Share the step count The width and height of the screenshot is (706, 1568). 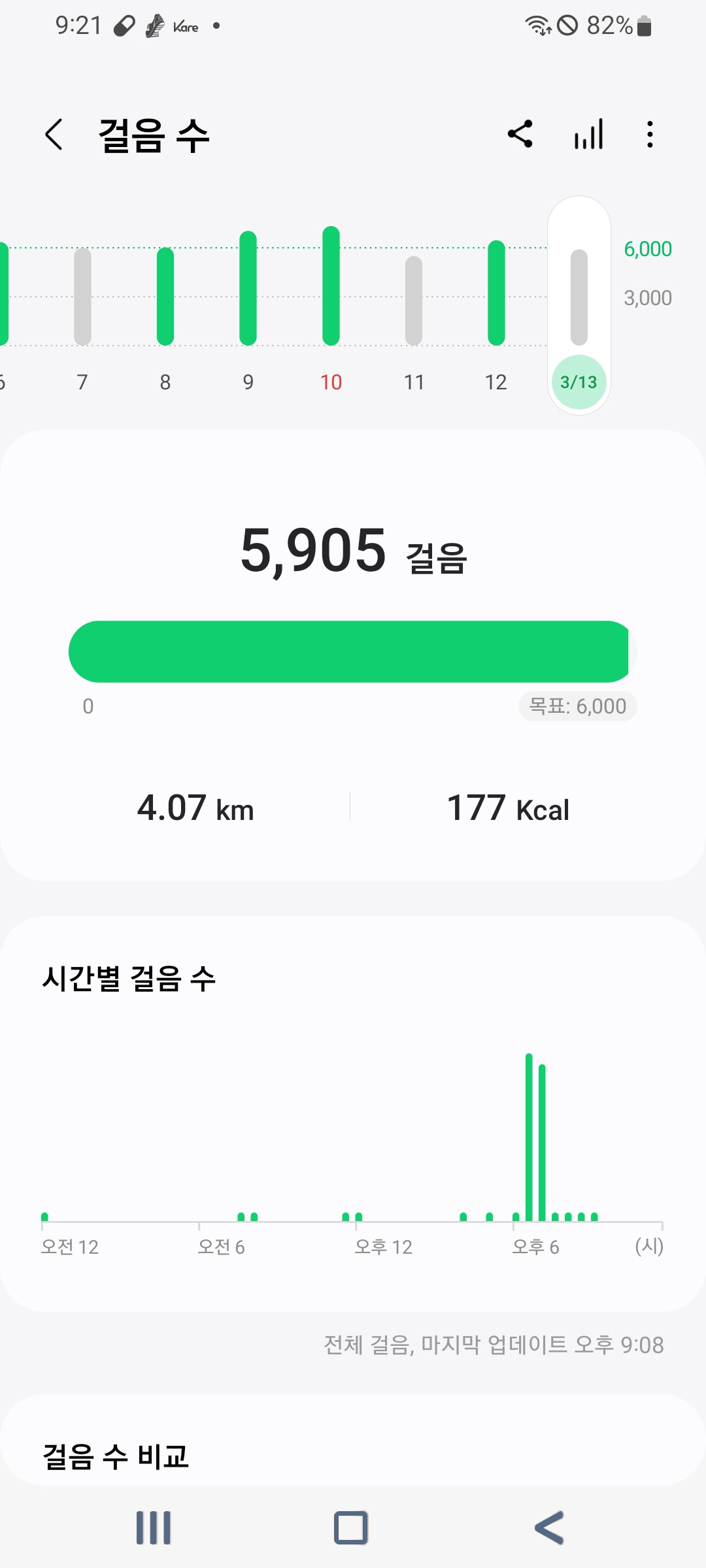point(520,135)
